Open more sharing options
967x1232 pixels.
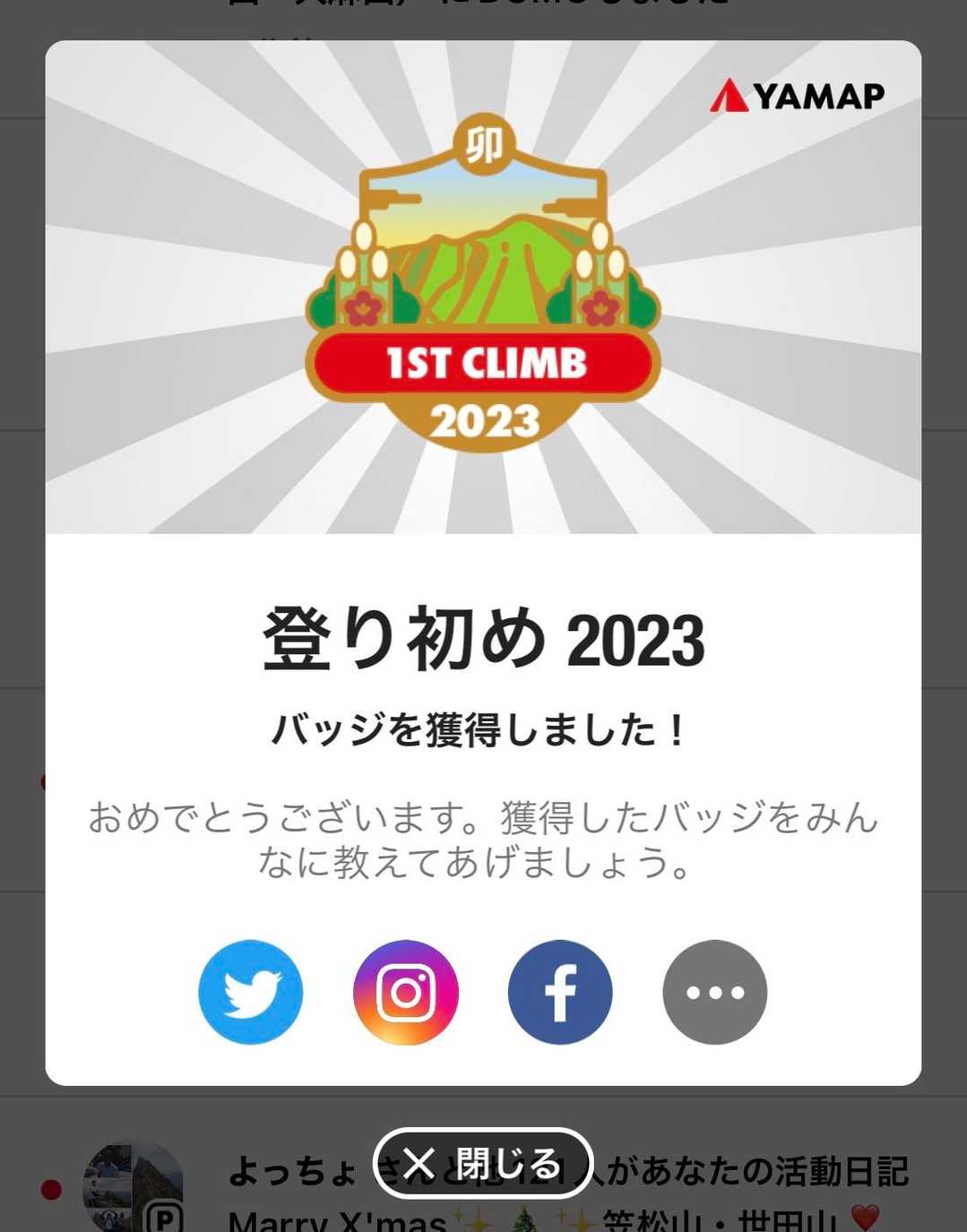coord(715,992)
